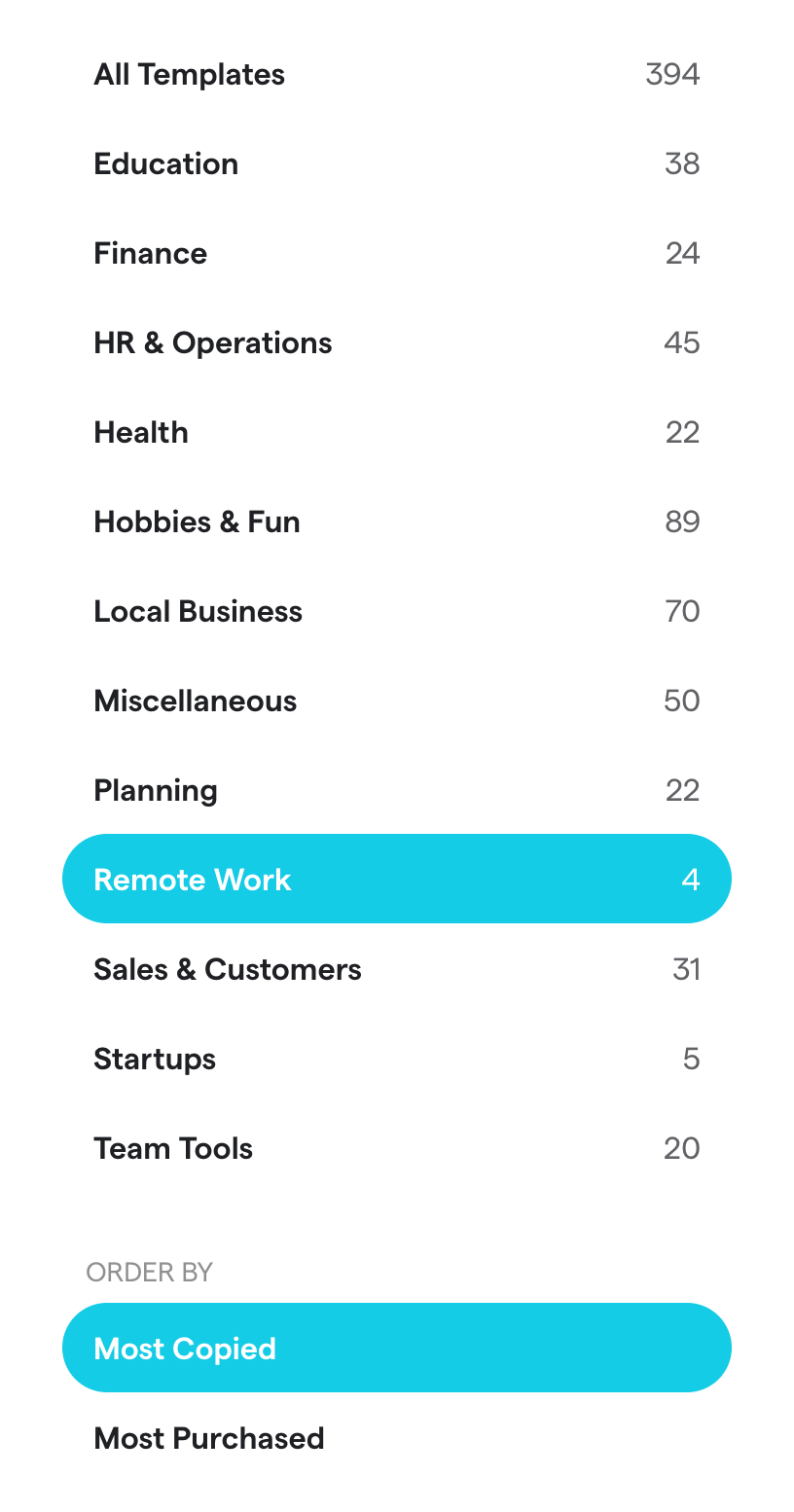Open the Hobbies & Fun category
Screen dimensions: 794x1512
click(x=197, y=522)
